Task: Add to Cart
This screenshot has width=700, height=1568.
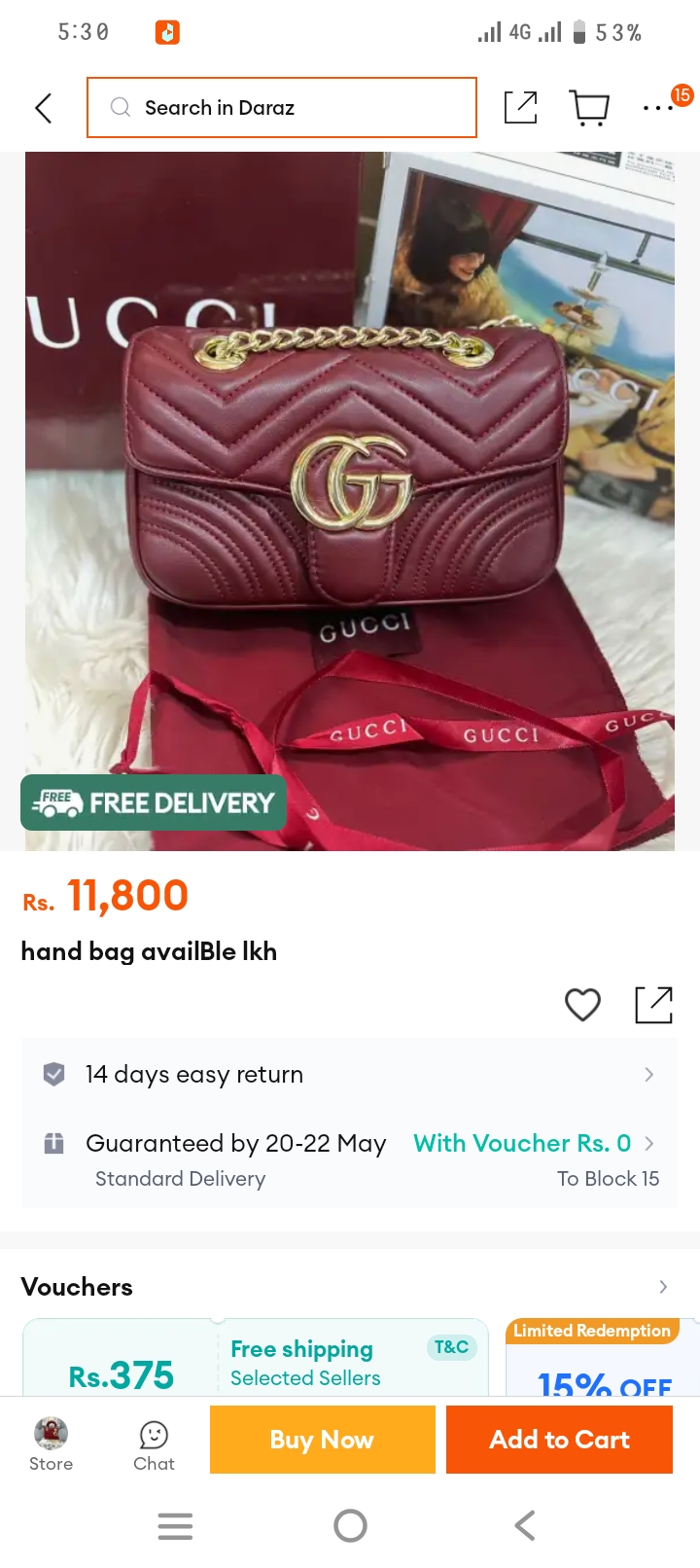Action: pyautogui.click(x=560, y=1440)
